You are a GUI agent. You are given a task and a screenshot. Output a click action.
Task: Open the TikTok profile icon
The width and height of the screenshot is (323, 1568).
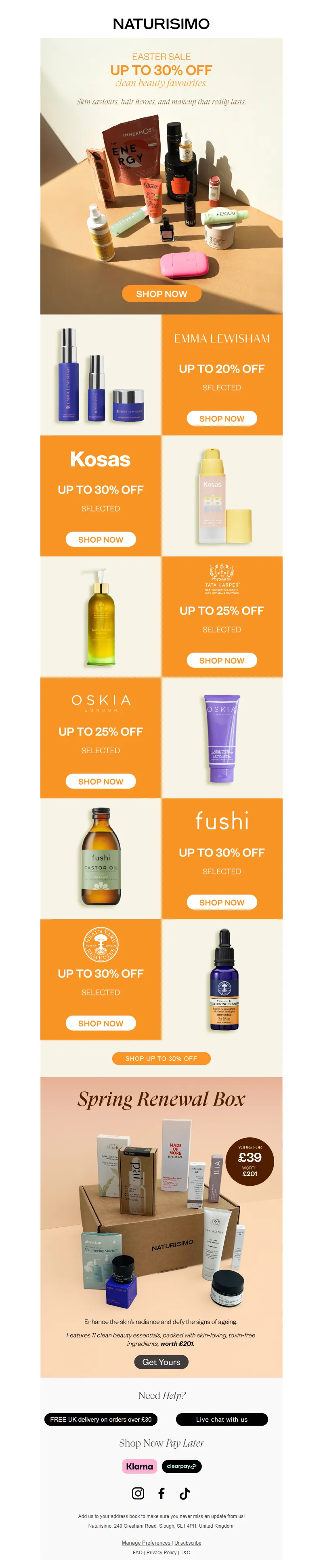[x=185, y=1493]
